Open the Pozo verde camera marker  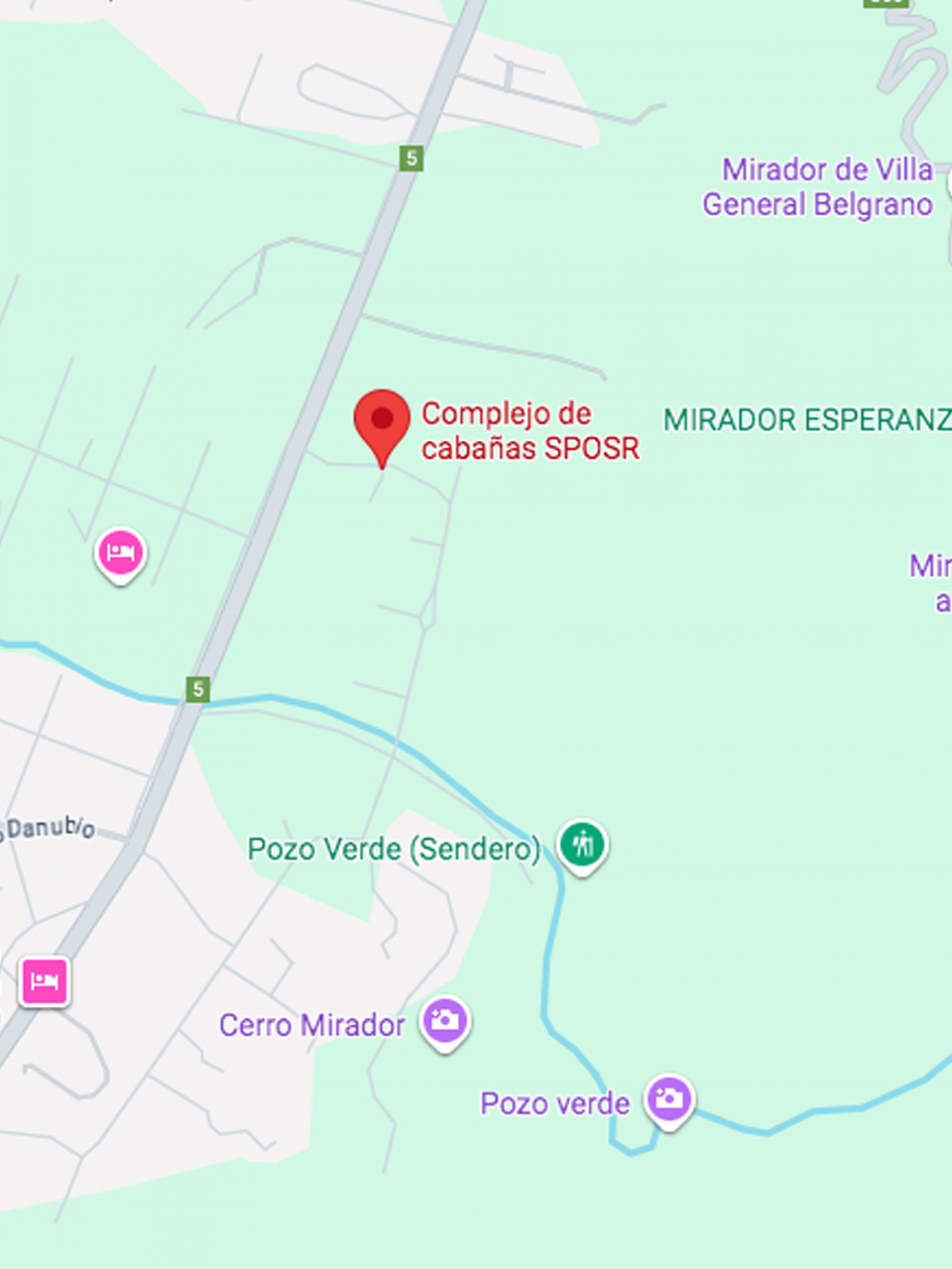click(668, 1099)
